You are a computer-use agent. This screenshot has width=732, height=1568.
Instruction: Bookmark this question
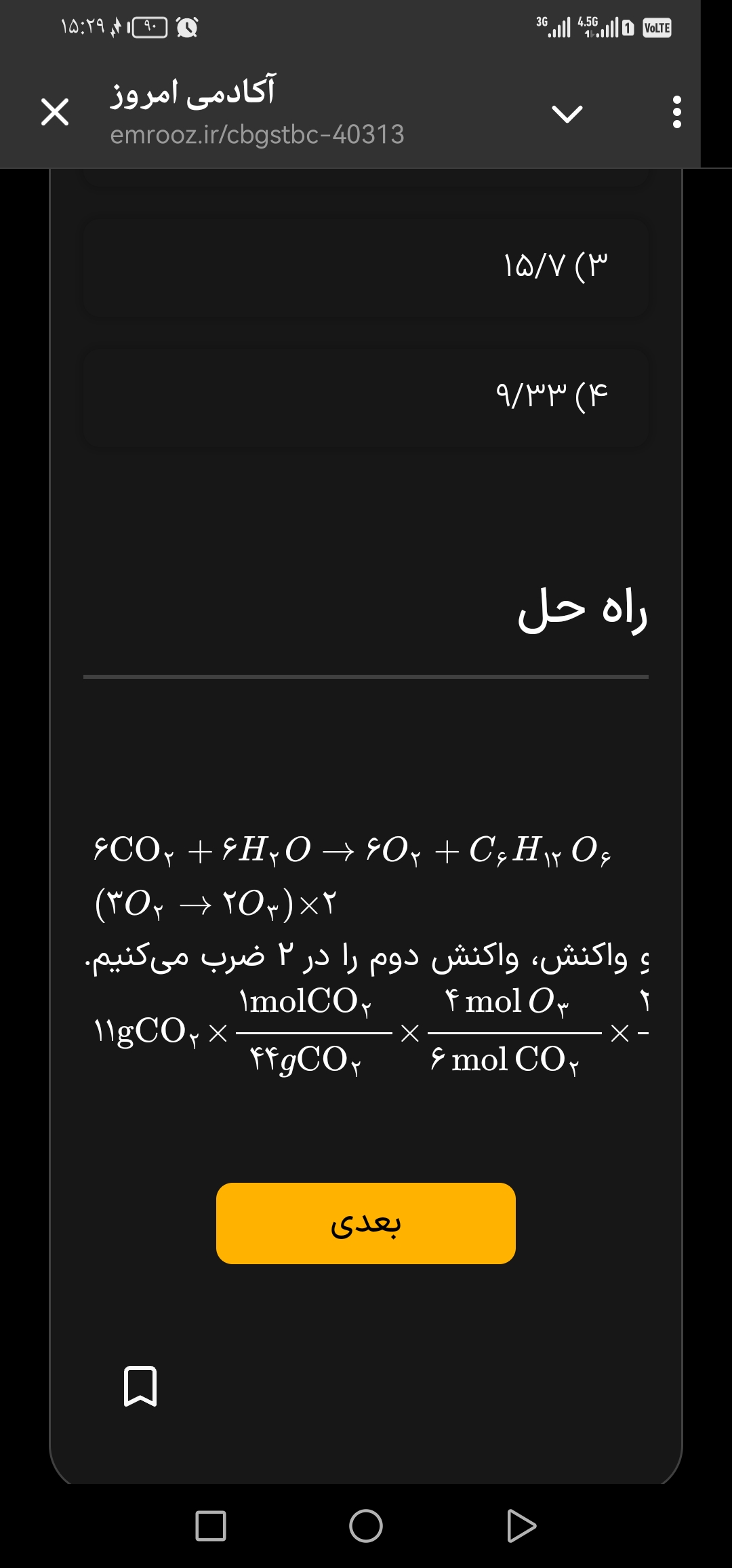140,1386
